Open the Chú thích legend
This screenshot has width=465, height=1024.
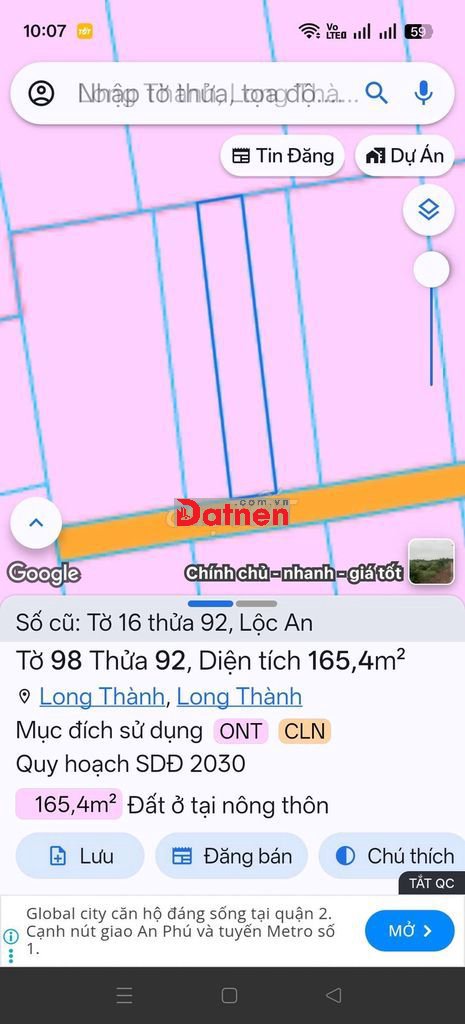[392, 856]
